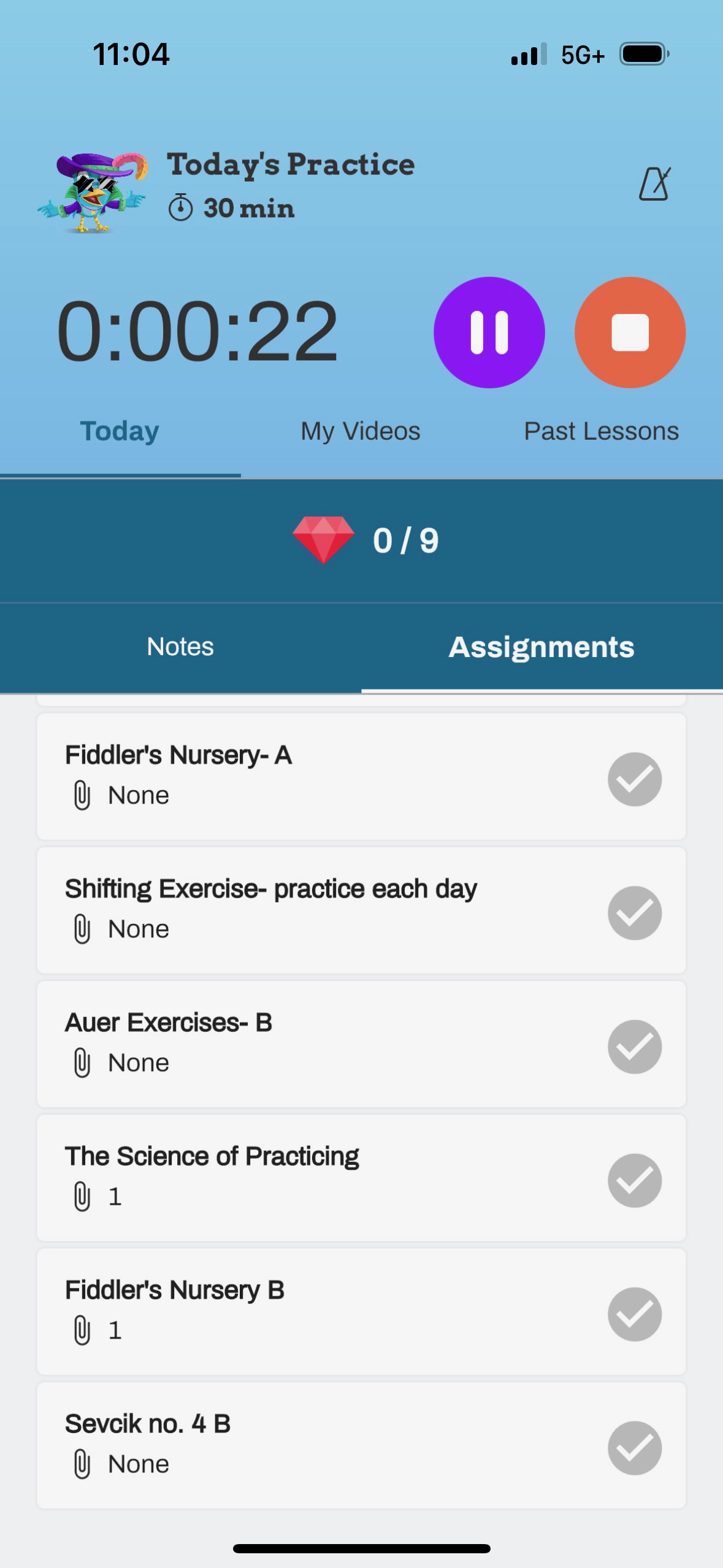Switch to the Past Lessons tab

[601, 431]
